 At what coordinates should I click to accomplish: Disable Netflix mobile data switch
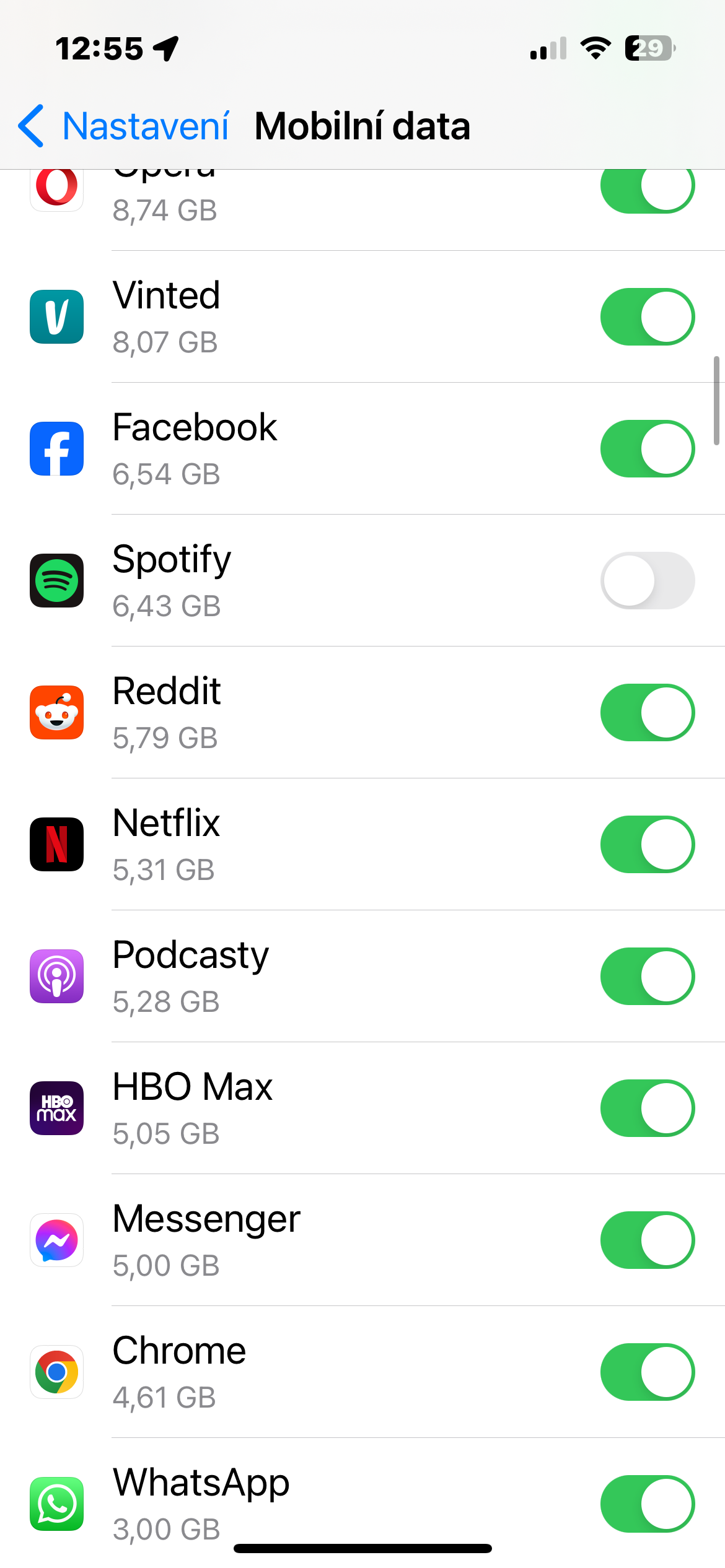647,845
